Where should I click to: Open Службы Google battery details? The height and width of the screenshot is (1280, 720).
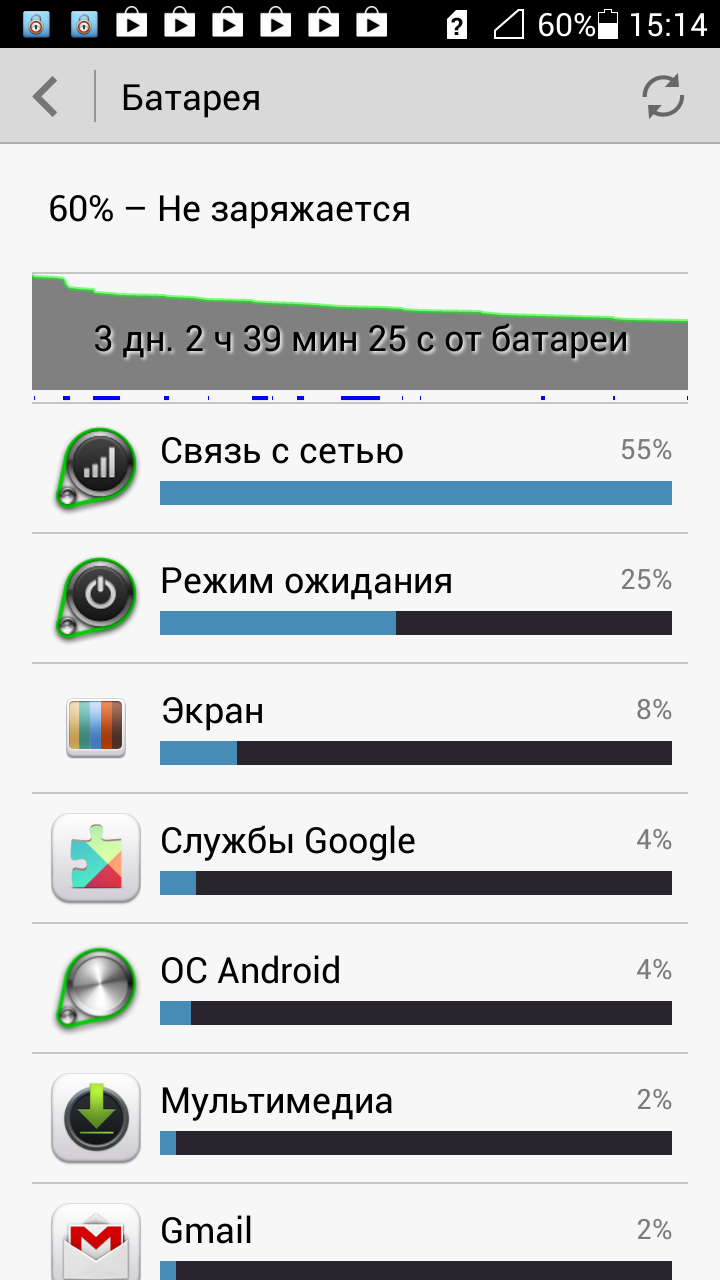[x=360, y=859]
